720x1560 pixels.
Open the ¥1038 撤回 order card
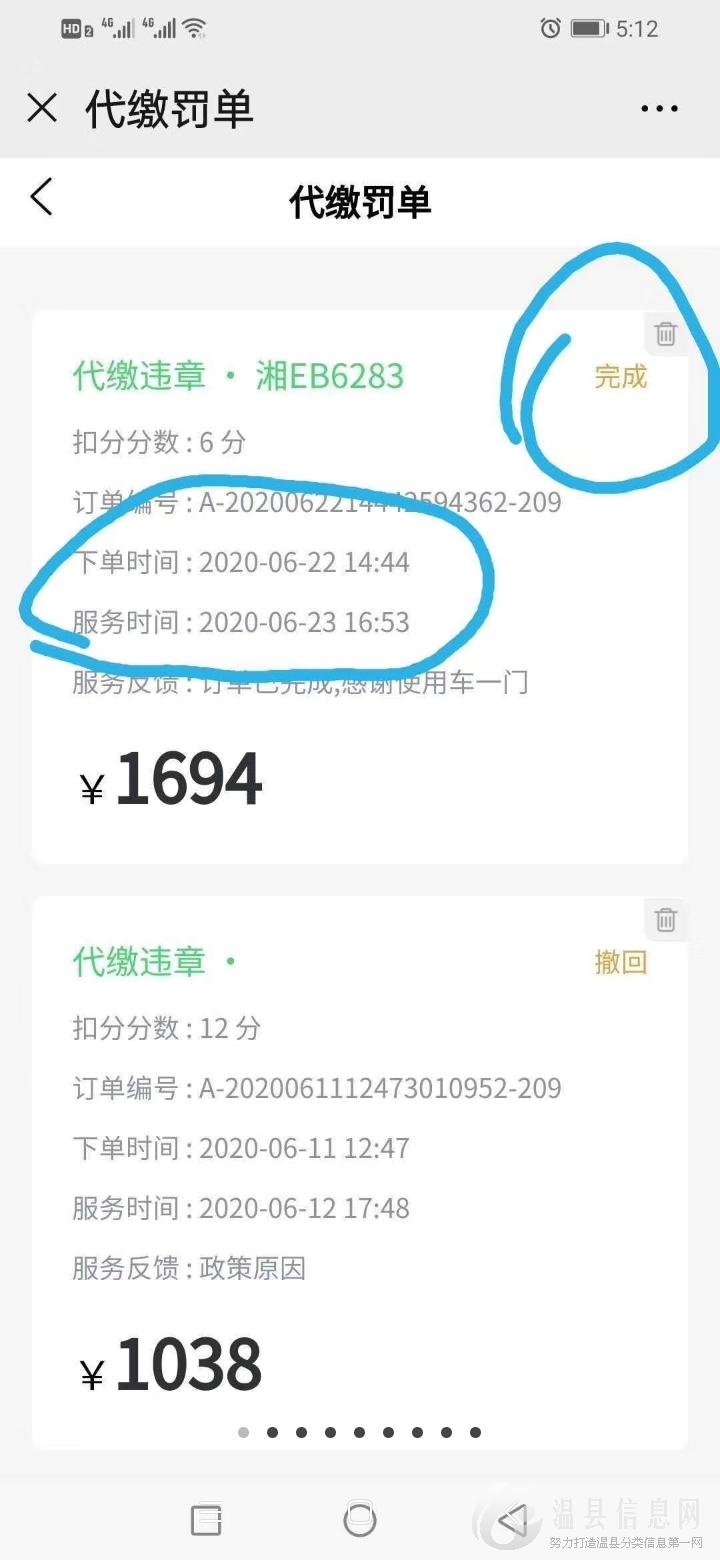[360, 1173]
